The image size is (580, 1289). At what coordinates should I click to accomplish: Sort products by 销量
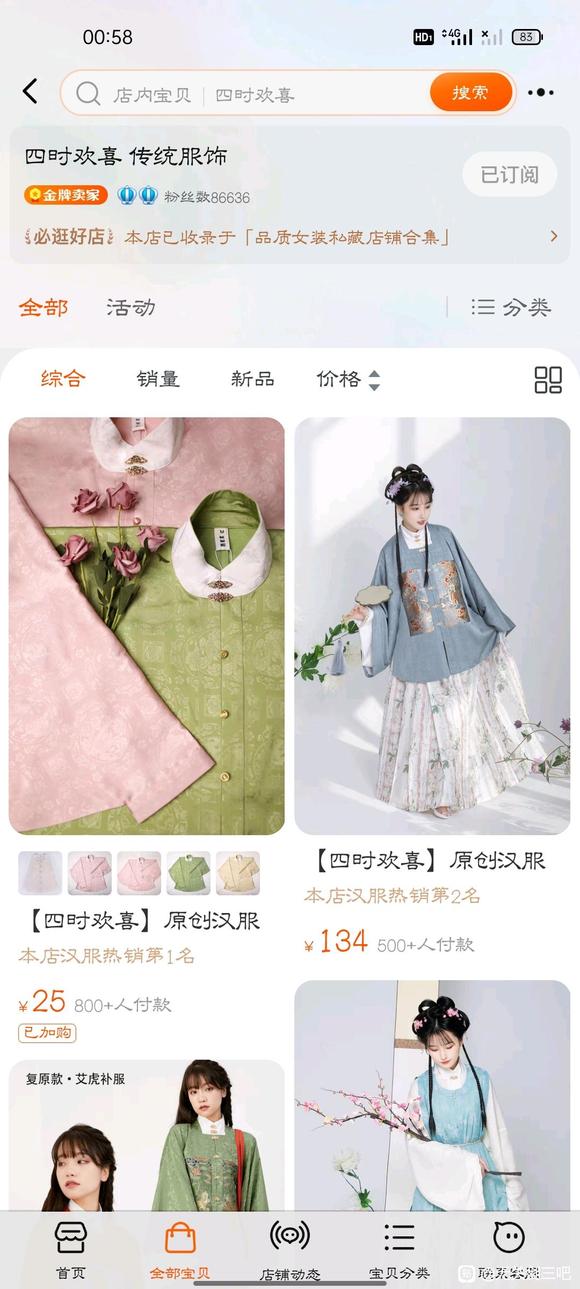tap(158, 379)
